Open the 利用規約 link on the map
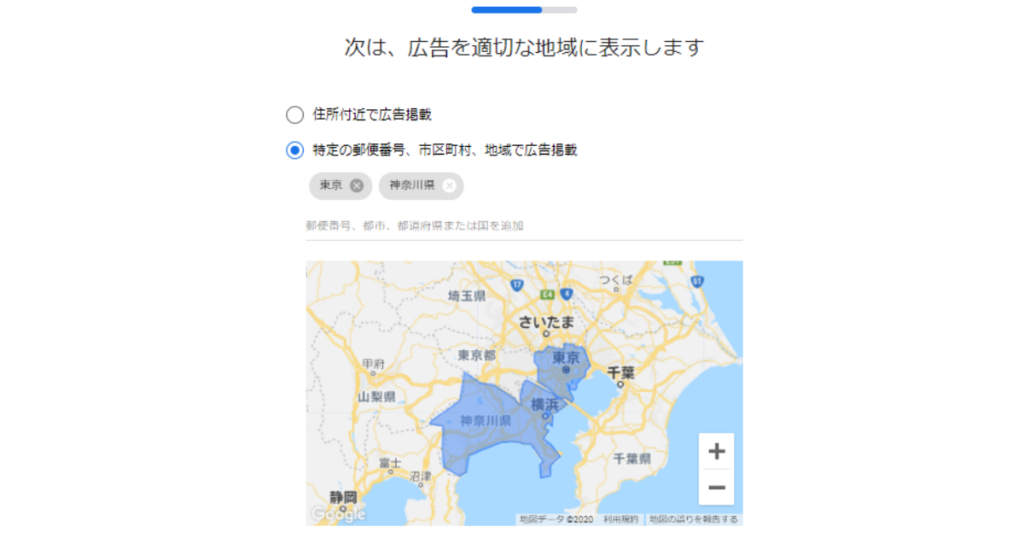This screenshot has height=538, width=1024. point(620,519)
